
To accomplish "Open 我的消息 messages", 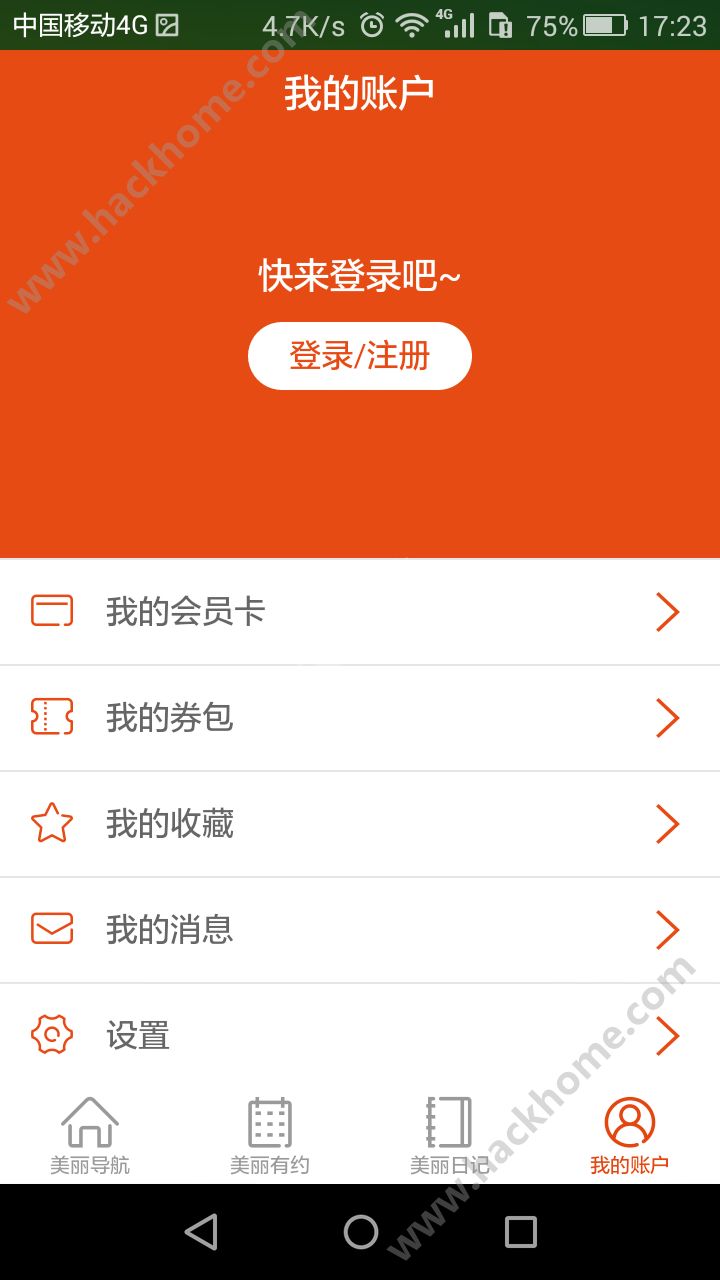I will (360, 930).
